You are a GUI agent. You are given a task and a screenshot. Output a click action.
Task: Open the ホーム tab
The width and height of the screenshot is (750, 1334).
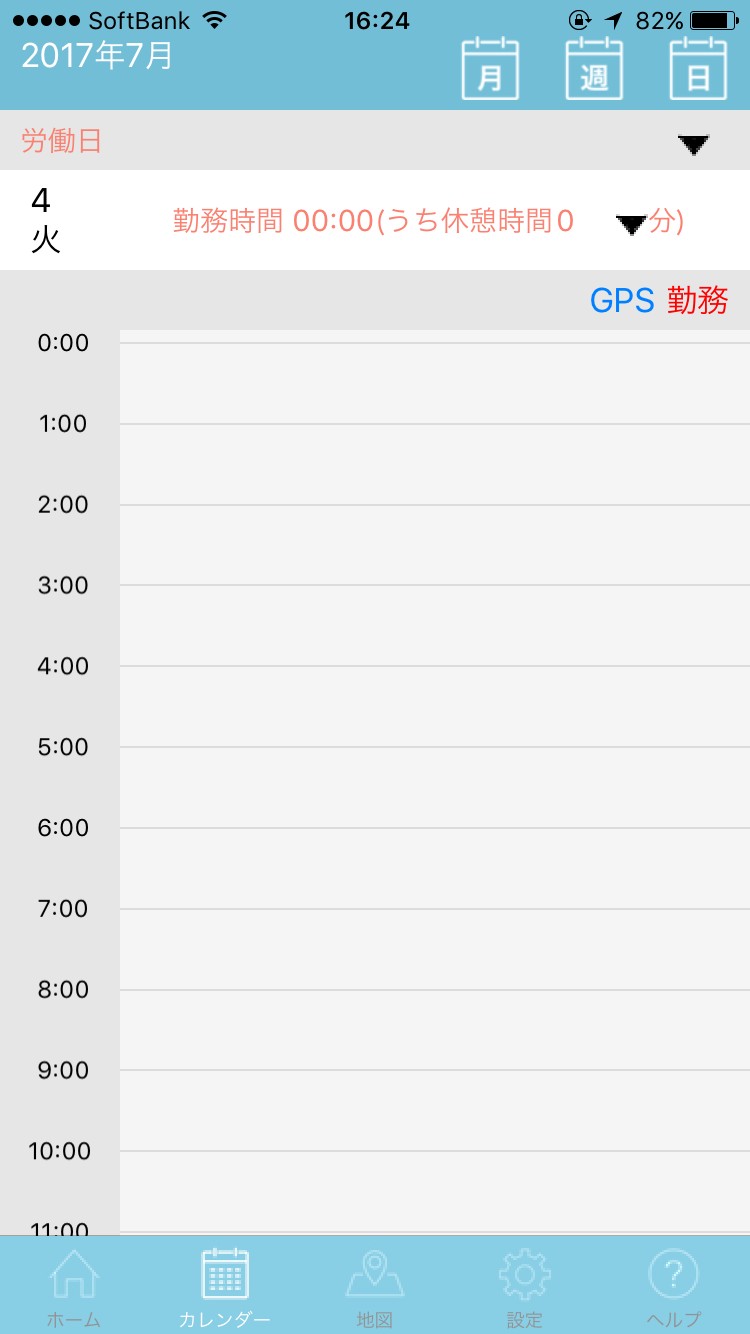pyautogui.click(x=75, y=1288)
